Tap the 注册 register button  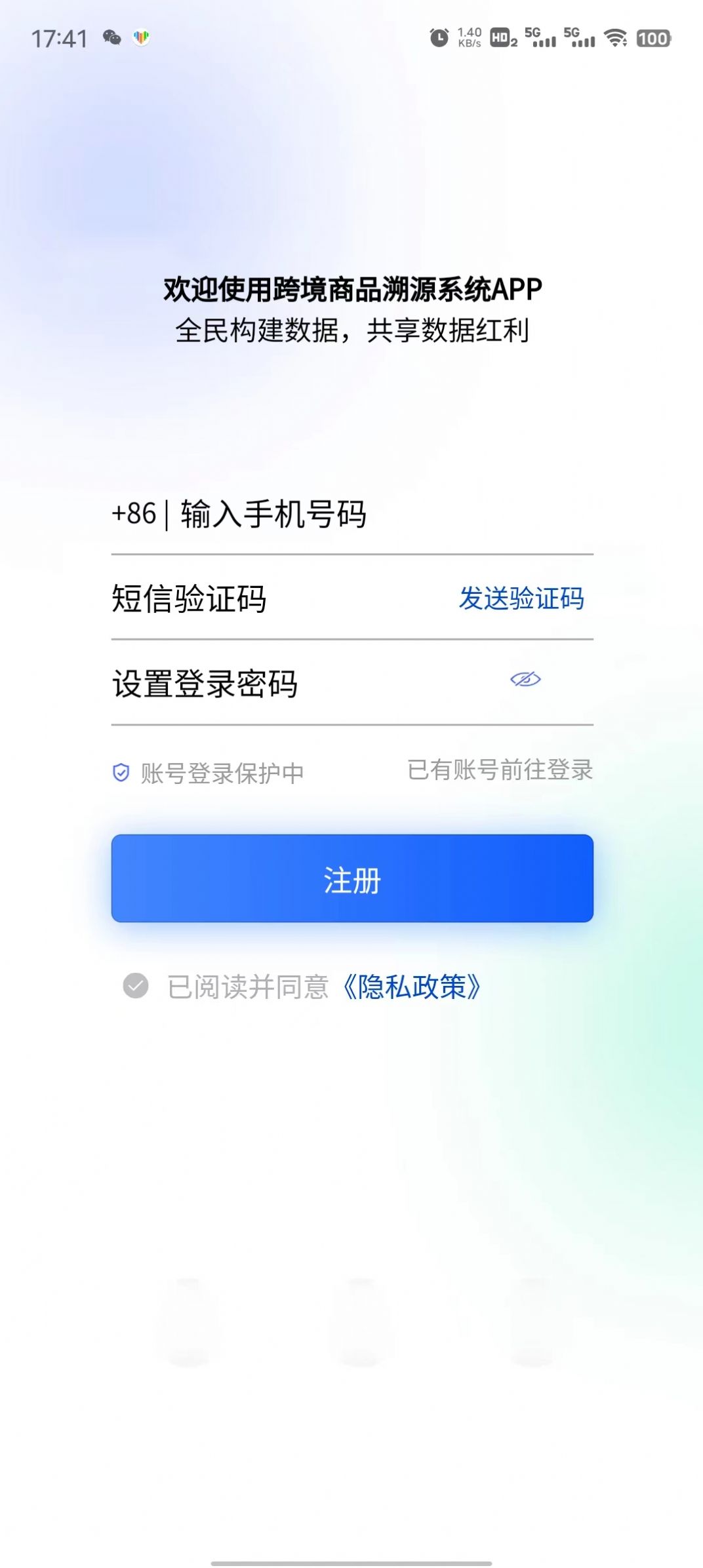[x=352, y=878]
